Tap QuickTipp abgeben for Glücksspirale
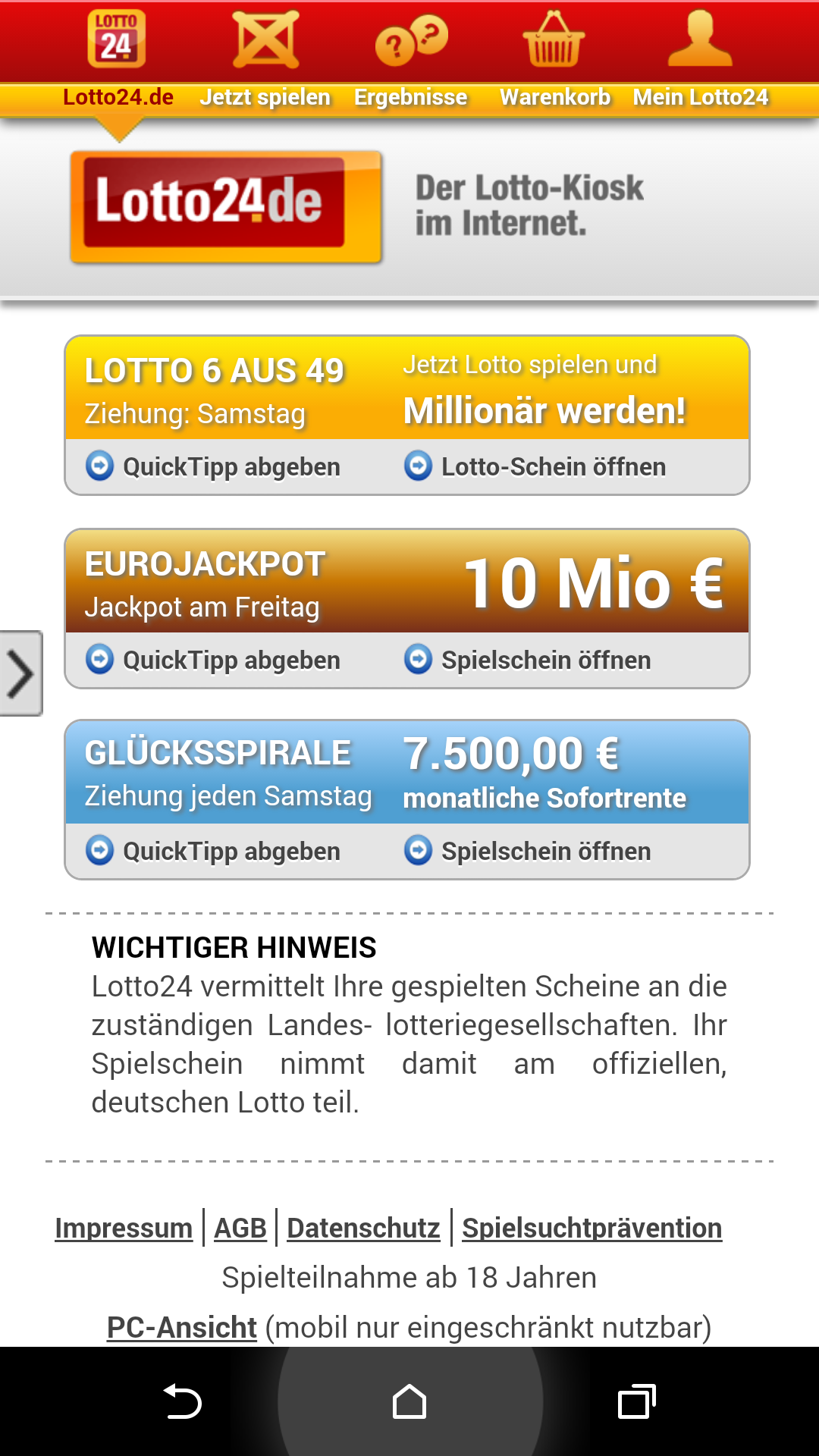The image size is (819, 1456). pyautogui.click(x=213, y=851)
